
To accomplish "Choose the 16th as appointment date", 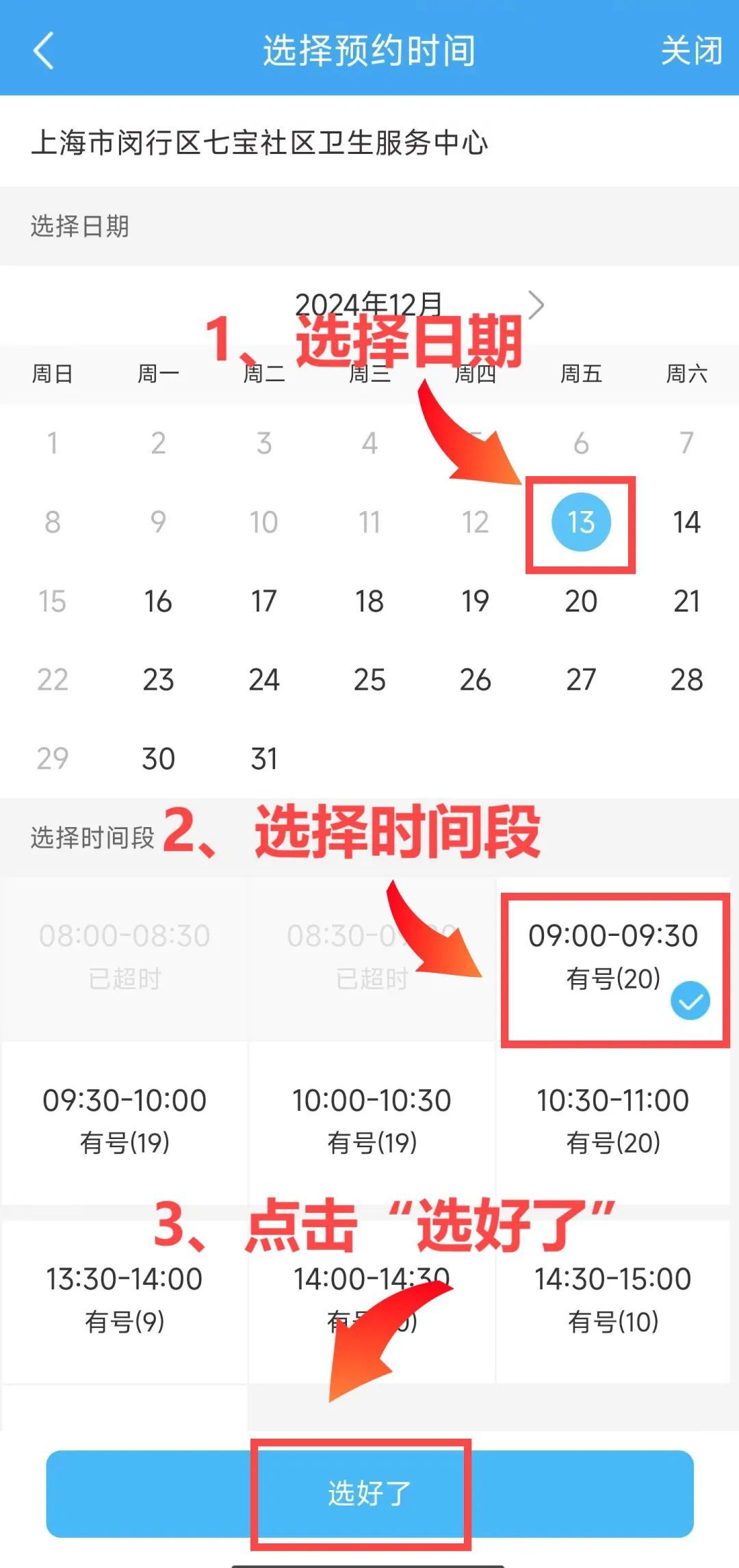I will click(x=158, y=601).
